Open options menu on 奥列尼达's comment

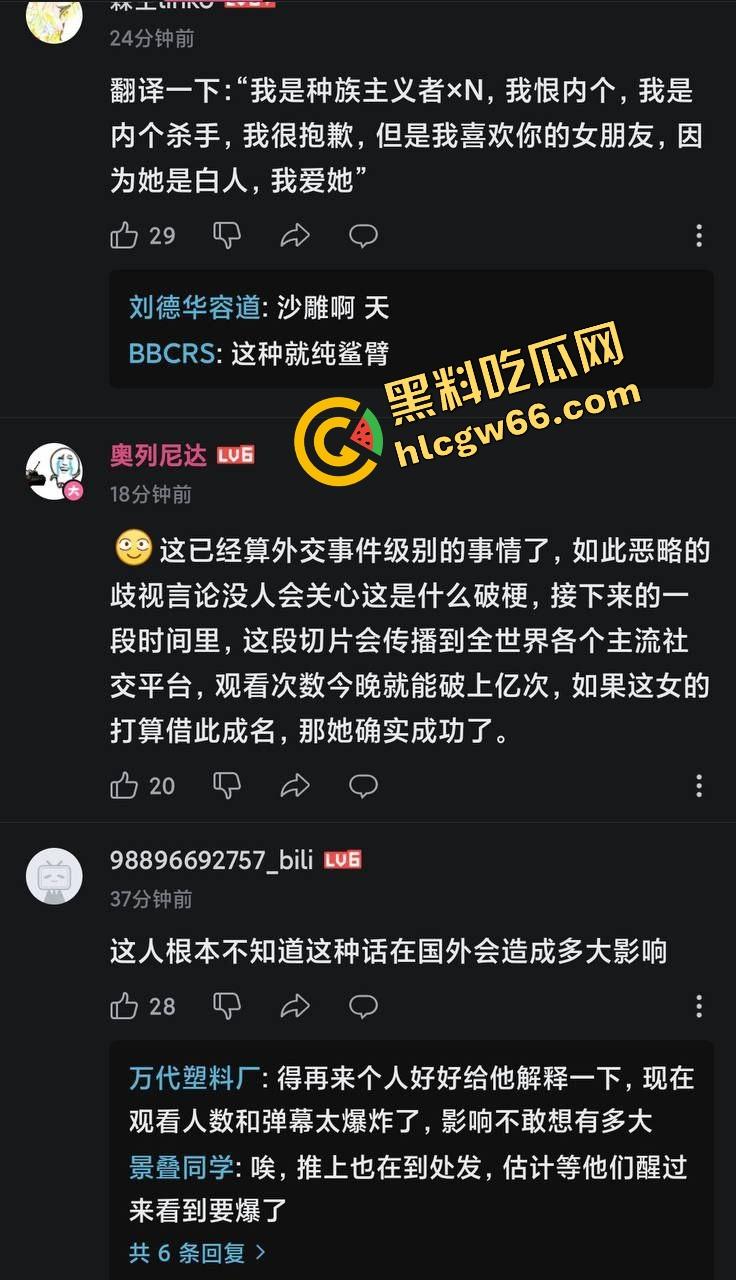(697, 786)
